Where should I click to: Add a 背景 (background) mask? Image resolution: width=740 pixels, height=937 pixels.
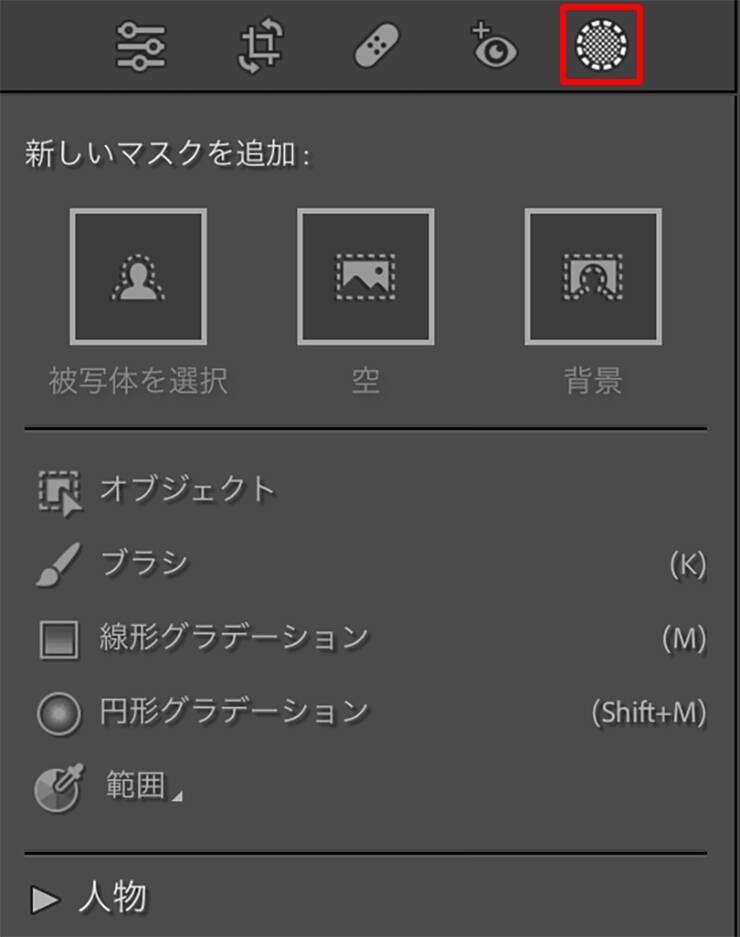[x=593, y=277]
